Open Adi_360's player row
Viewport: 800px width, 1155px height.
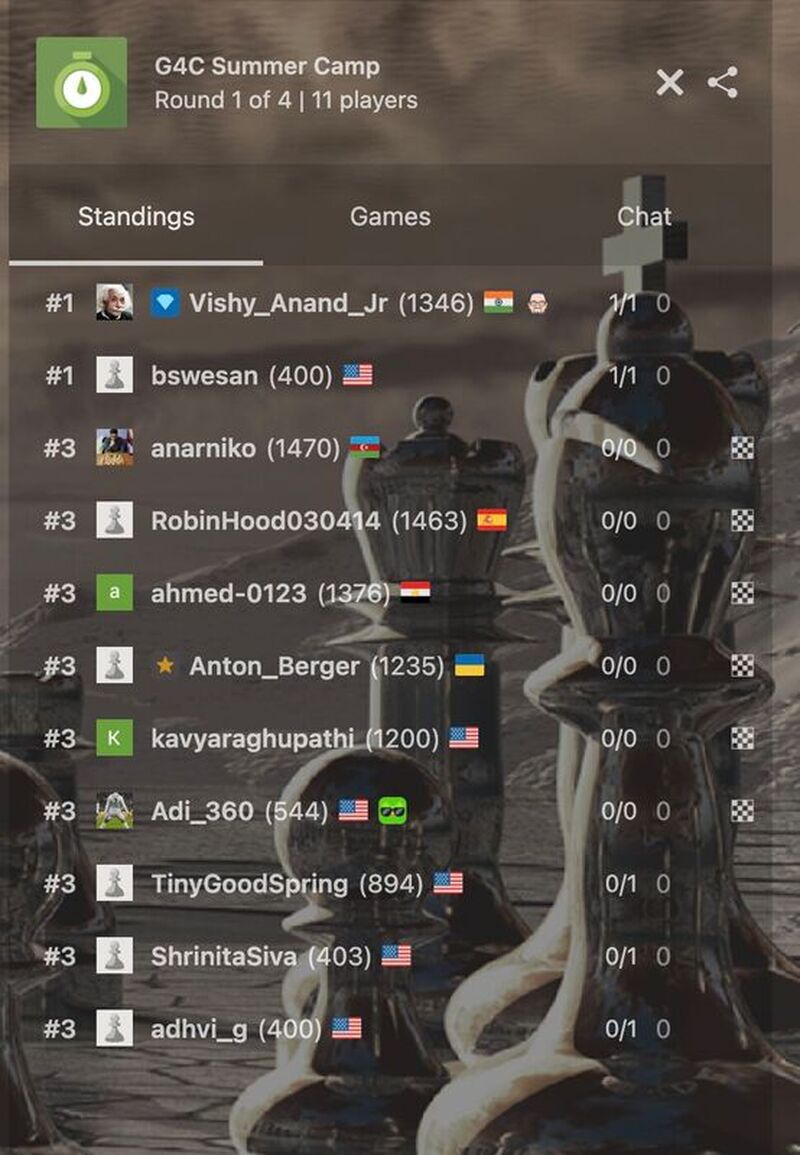click(x=202, y=811)
